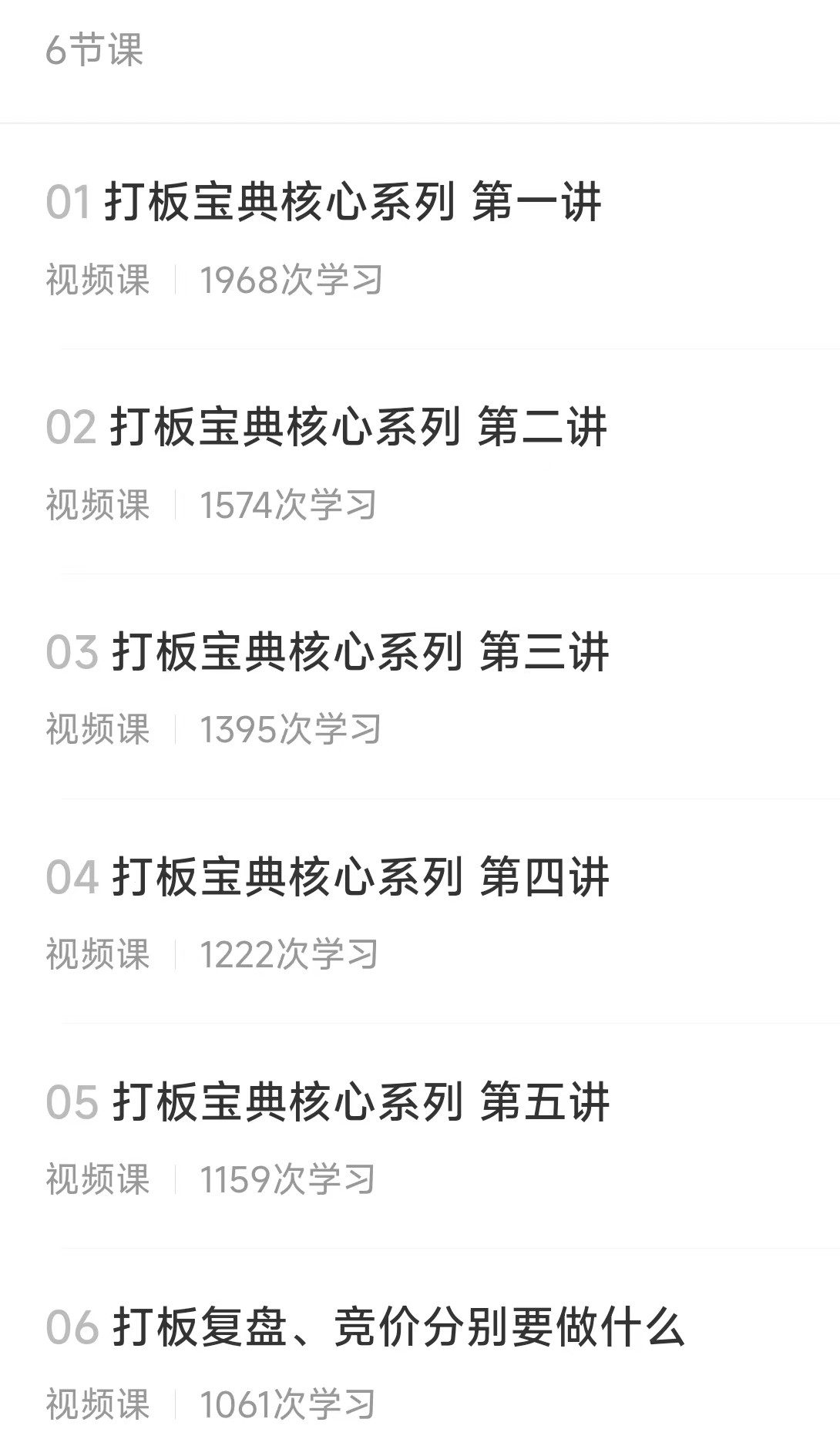Screen dimensions: 840x1456
Task: Select lesson 03 打板宝典核心系列 第三讲
Action: coord(360,654)
